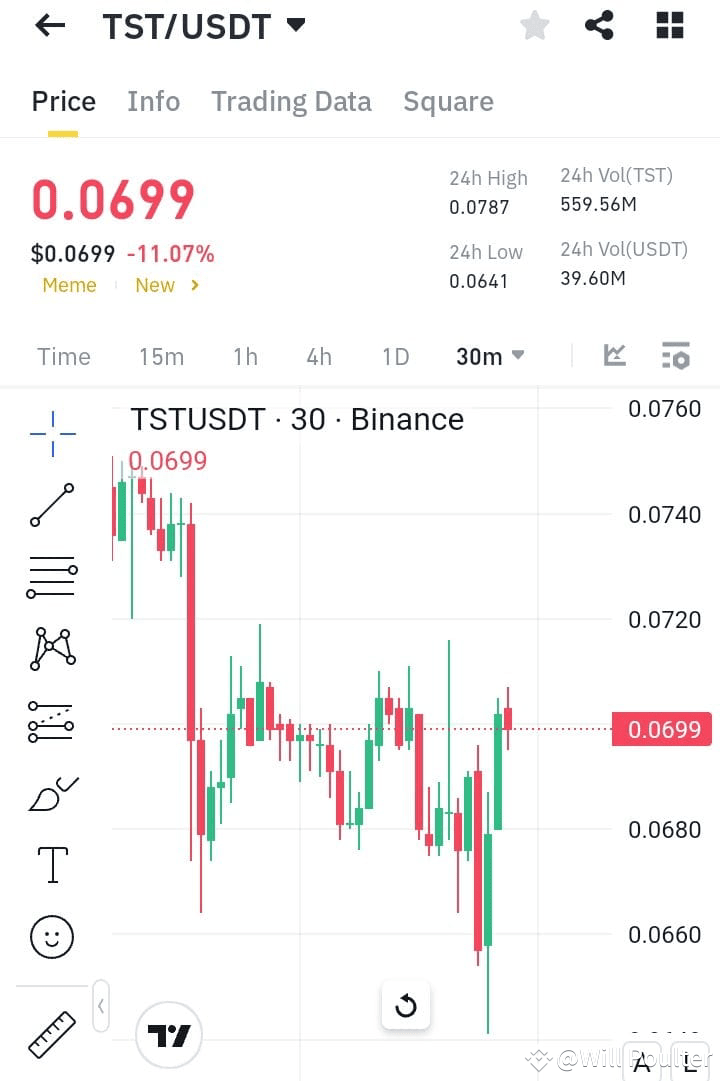Open the Info tab
The height and width of the screenshot is (1081, 720).
[153, 101]
